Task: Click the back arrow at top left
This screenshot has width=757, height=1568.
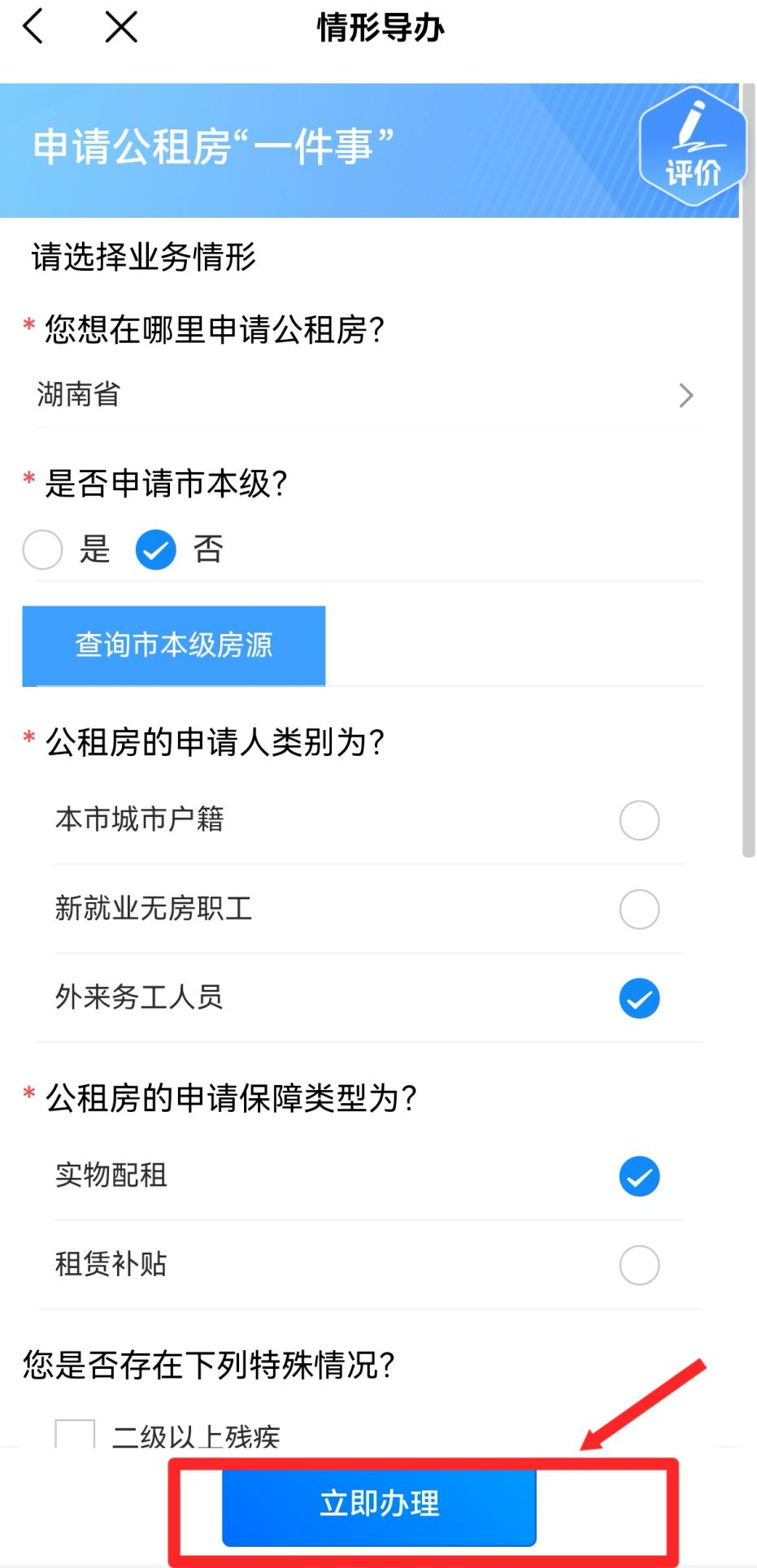Action: point(33,27)
